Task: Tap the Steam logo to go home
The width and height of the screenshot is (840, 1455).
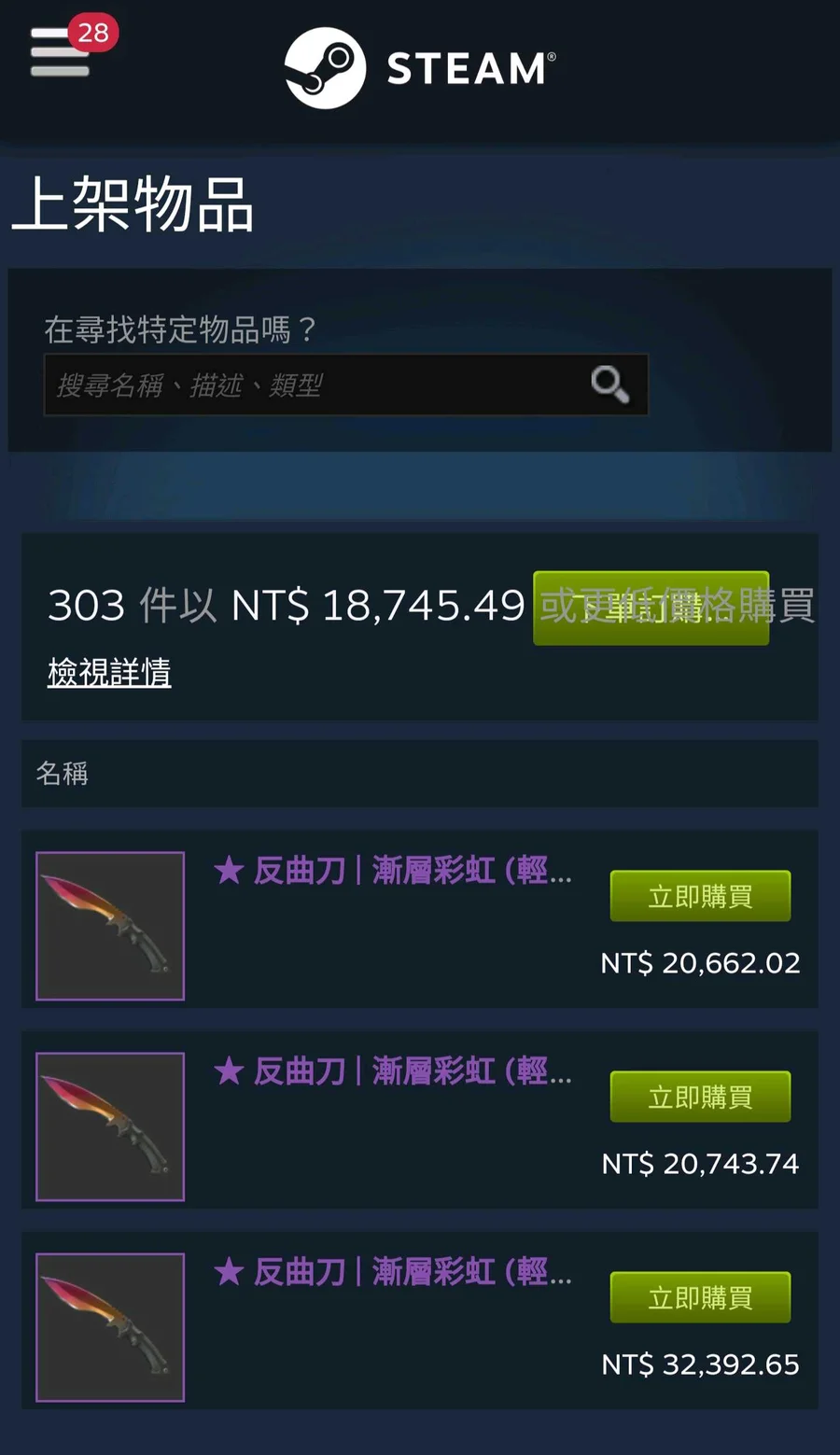Action: point(420,68)
